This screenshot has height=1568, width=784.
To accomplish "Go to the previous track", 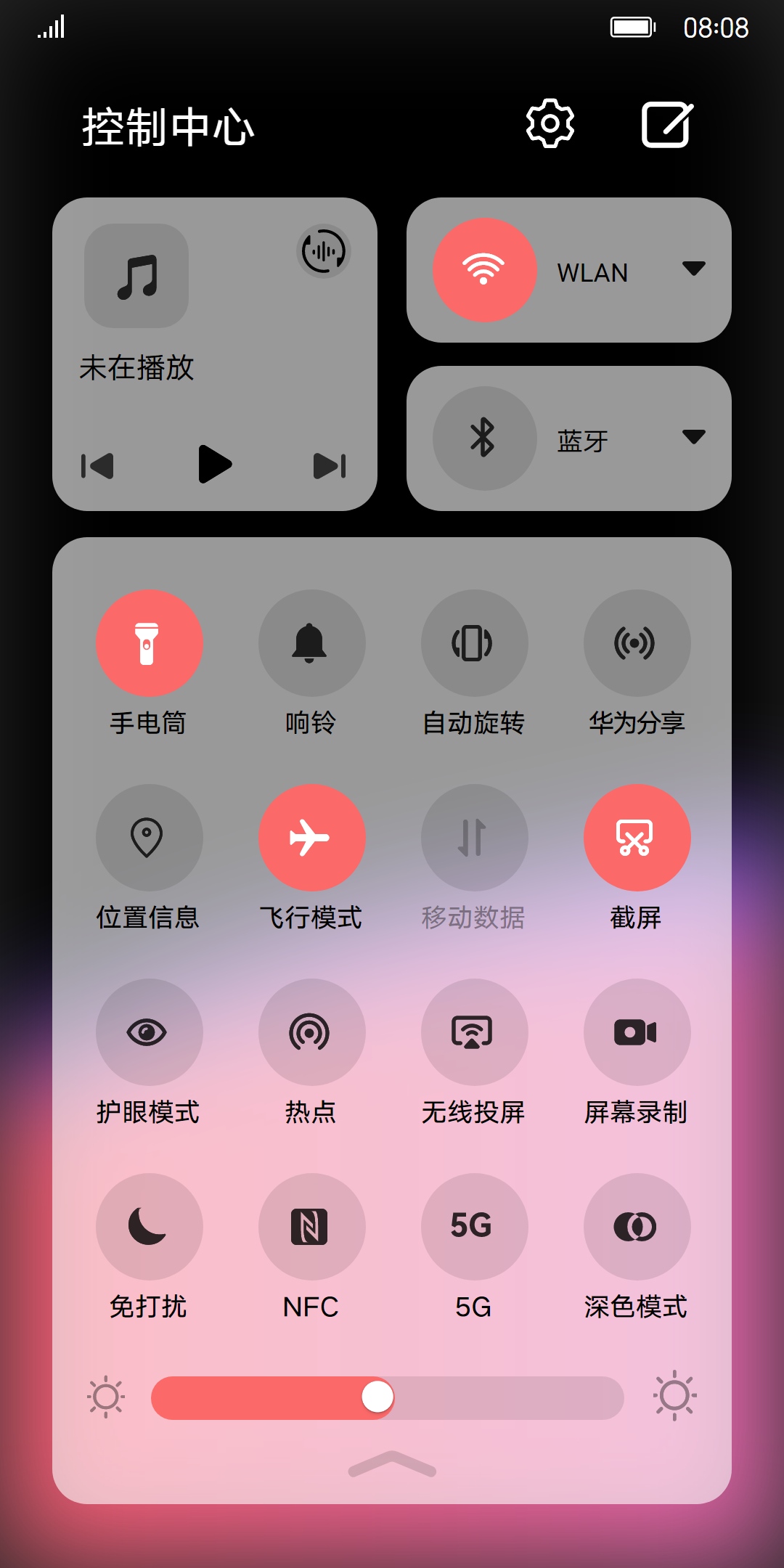I will click(x=97, y=466).
